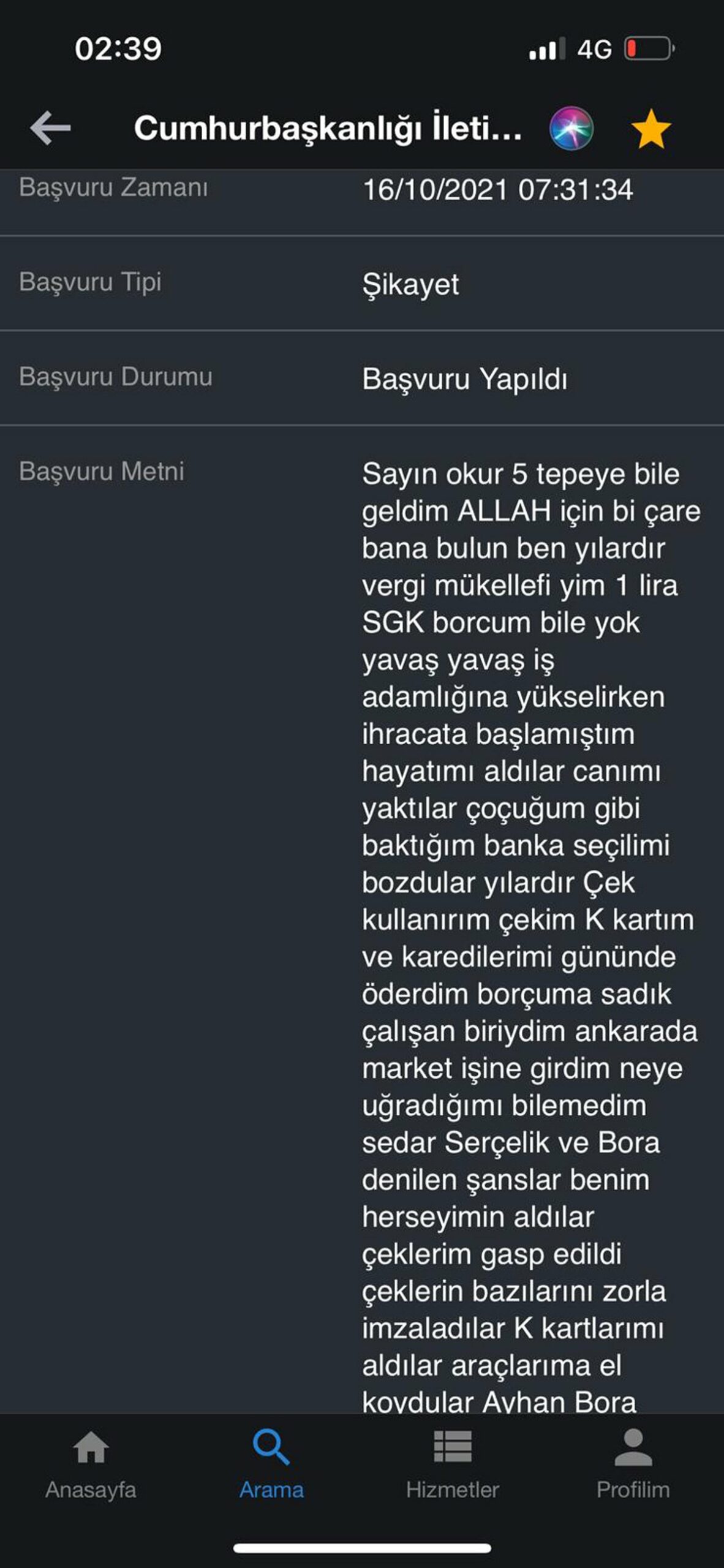Toggle the favorite star icon
This screenshot has height=1568, width=724.
click(650, 129)
